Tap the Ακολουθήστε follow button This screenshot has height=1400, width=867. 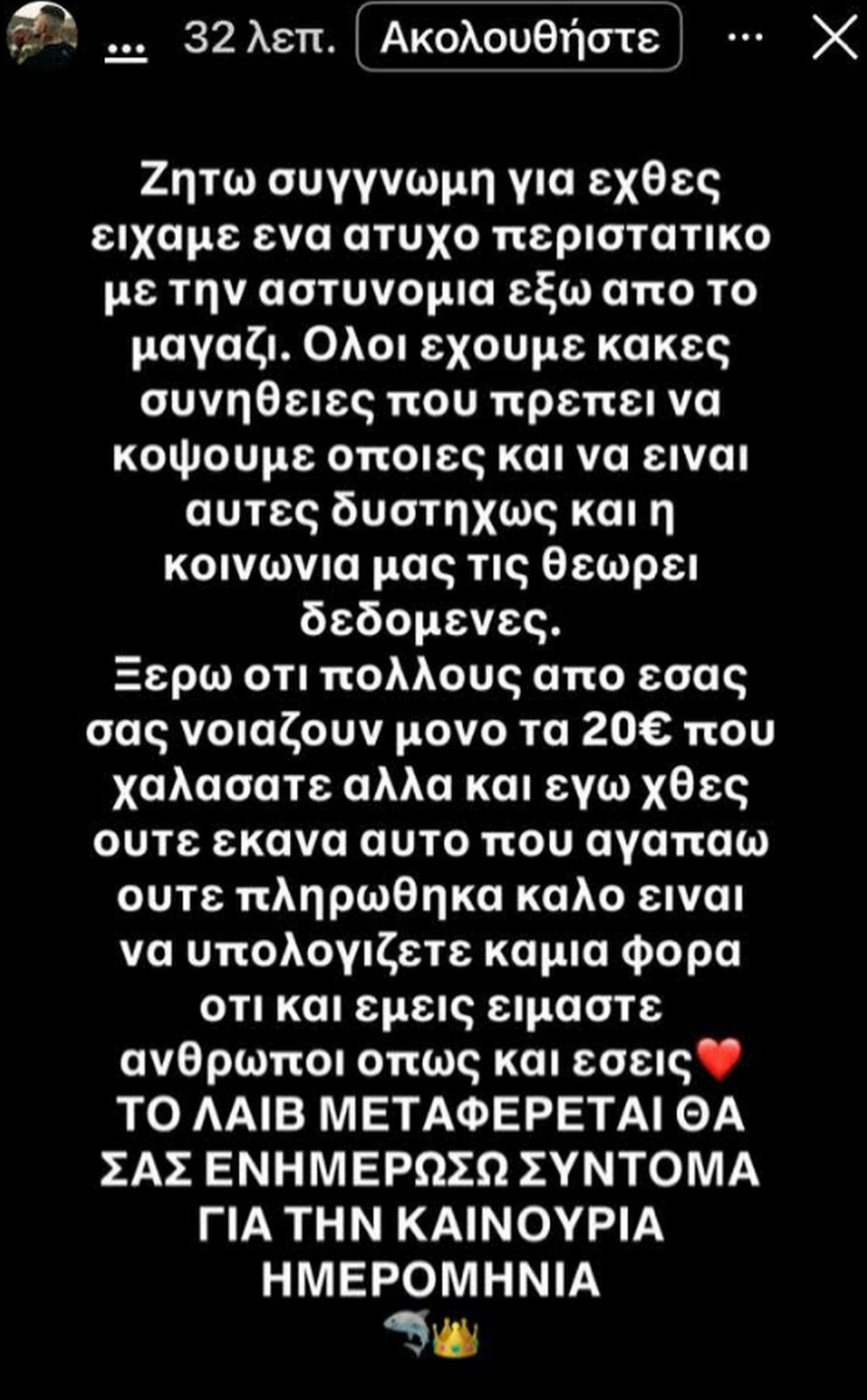(x=519, y=38)
